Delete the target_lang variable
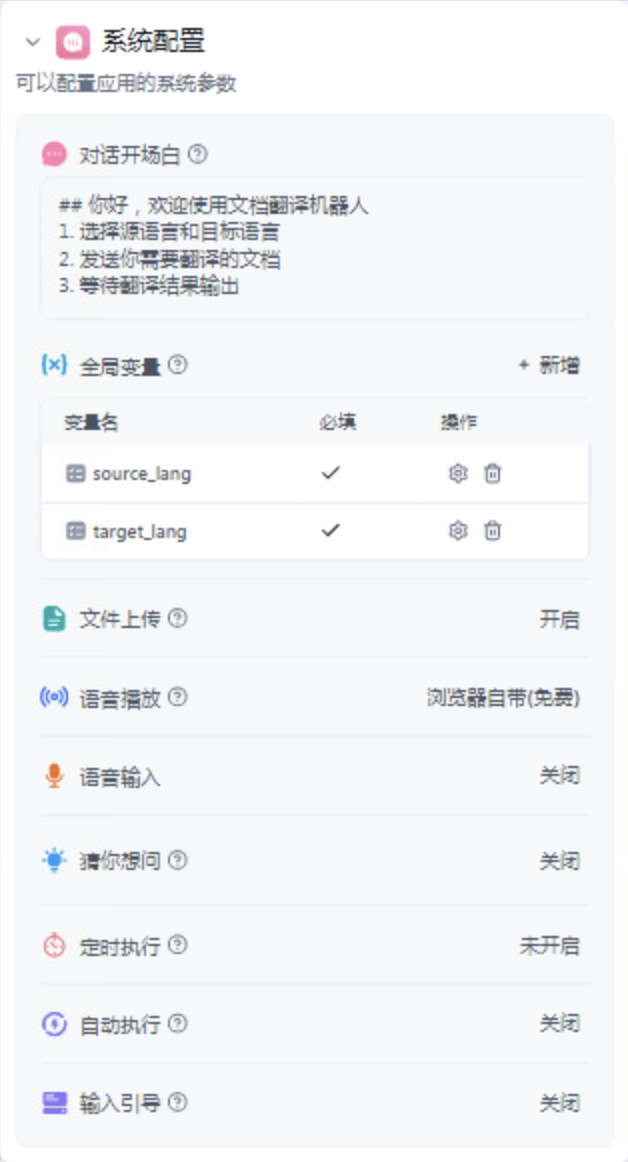The image size is (628, 1162). (x=492, y=531)
